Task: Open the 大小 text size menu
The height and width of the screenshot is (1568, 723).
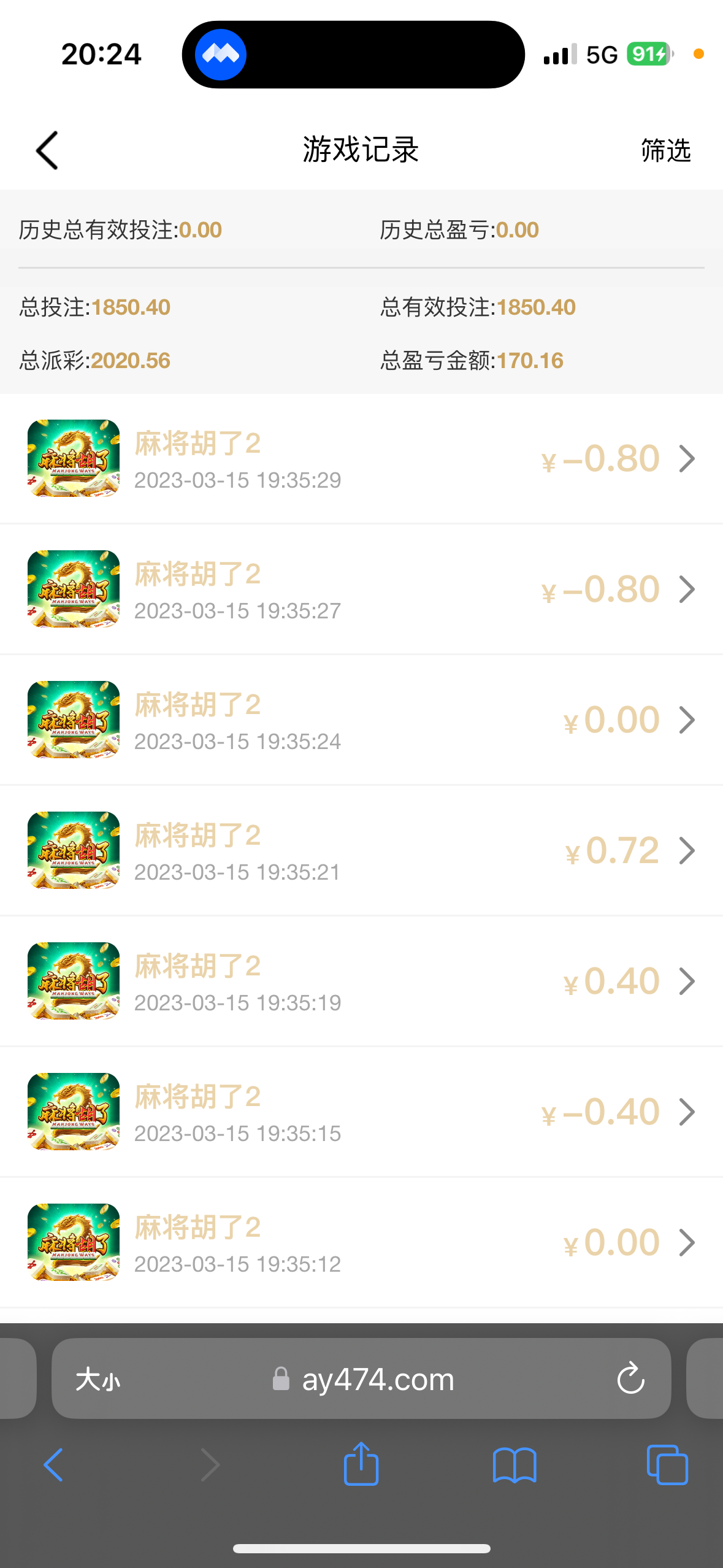Action: tap(98, 1380)
